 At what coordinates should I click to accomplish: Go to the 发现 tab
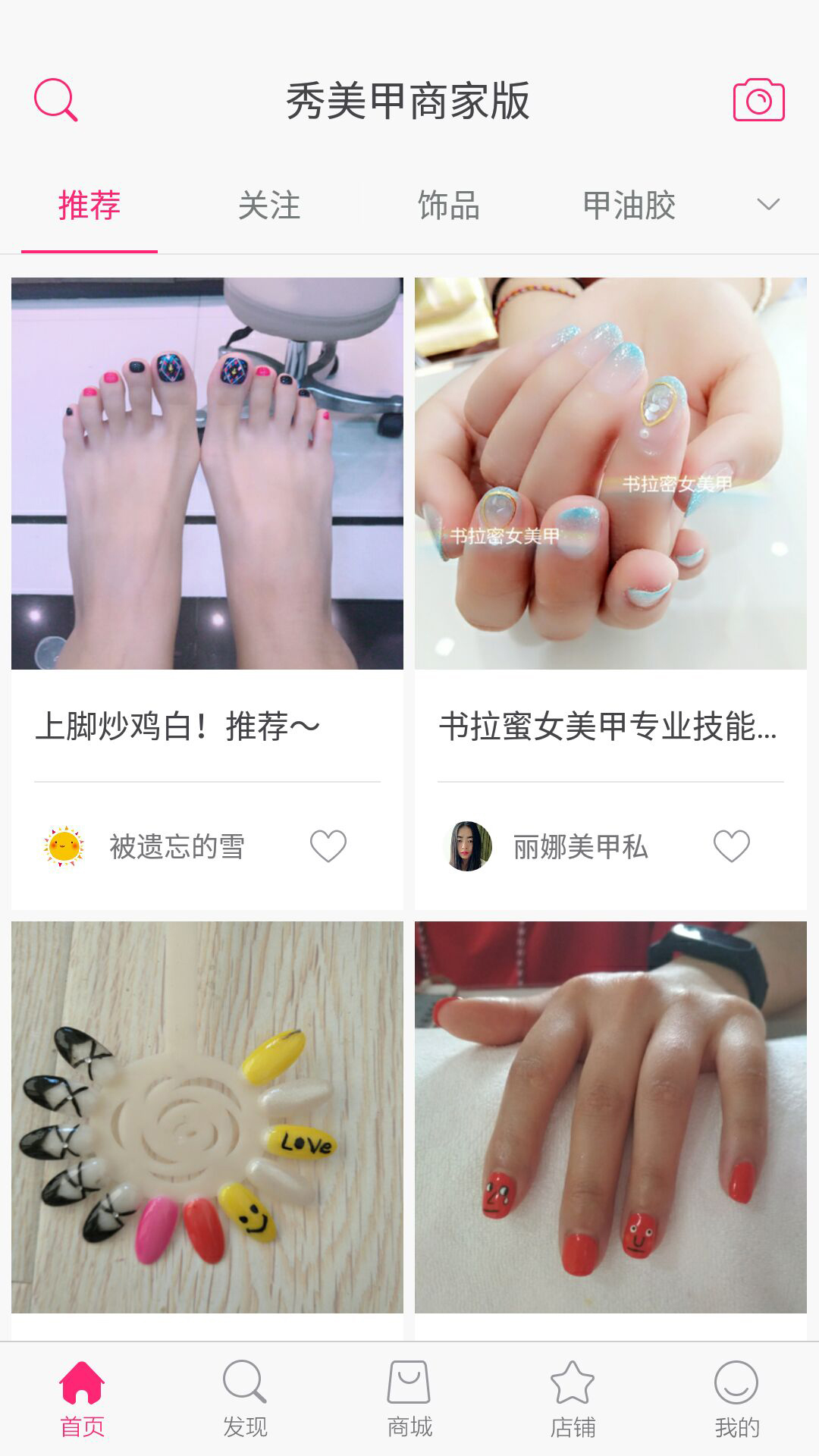point(245,1399)
